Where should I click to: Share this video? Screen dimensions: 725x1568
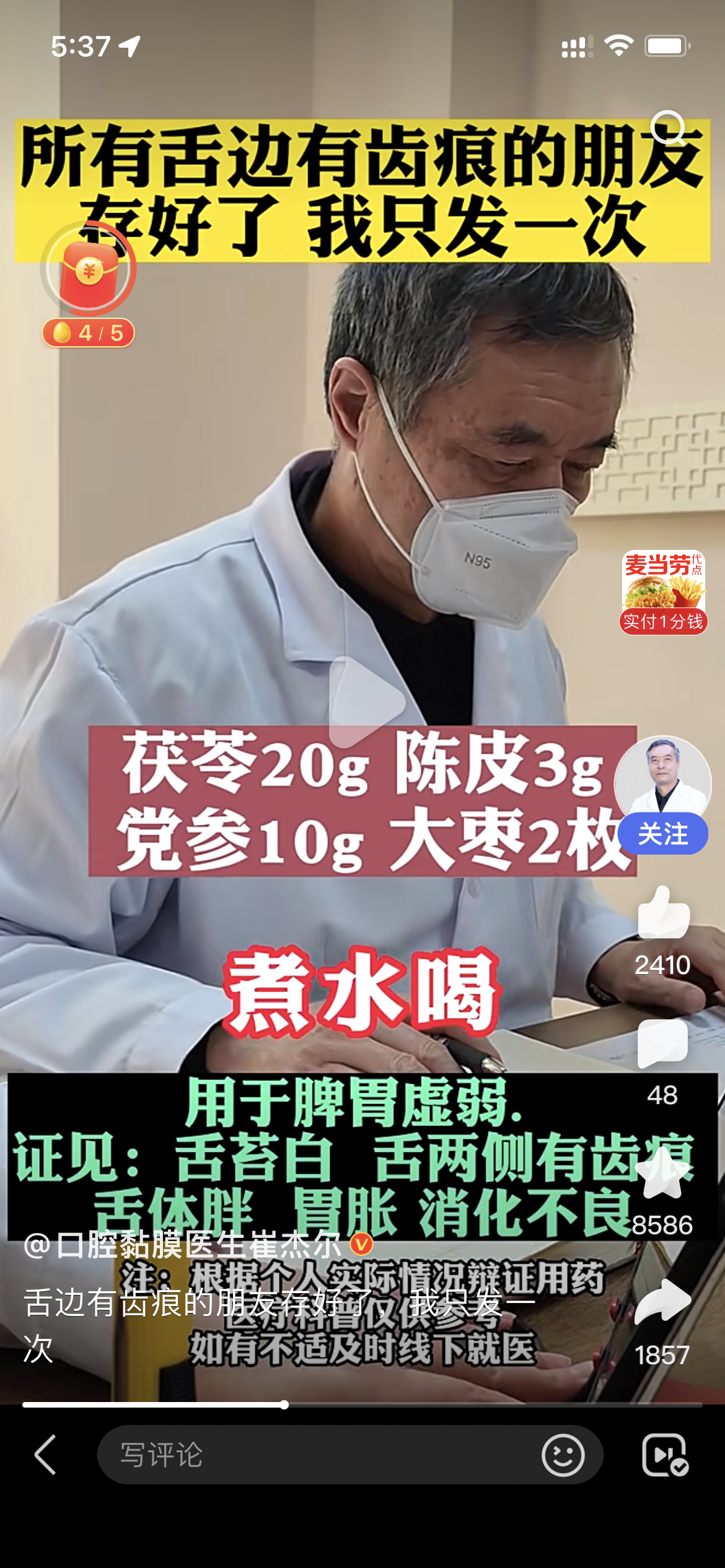662,1301
